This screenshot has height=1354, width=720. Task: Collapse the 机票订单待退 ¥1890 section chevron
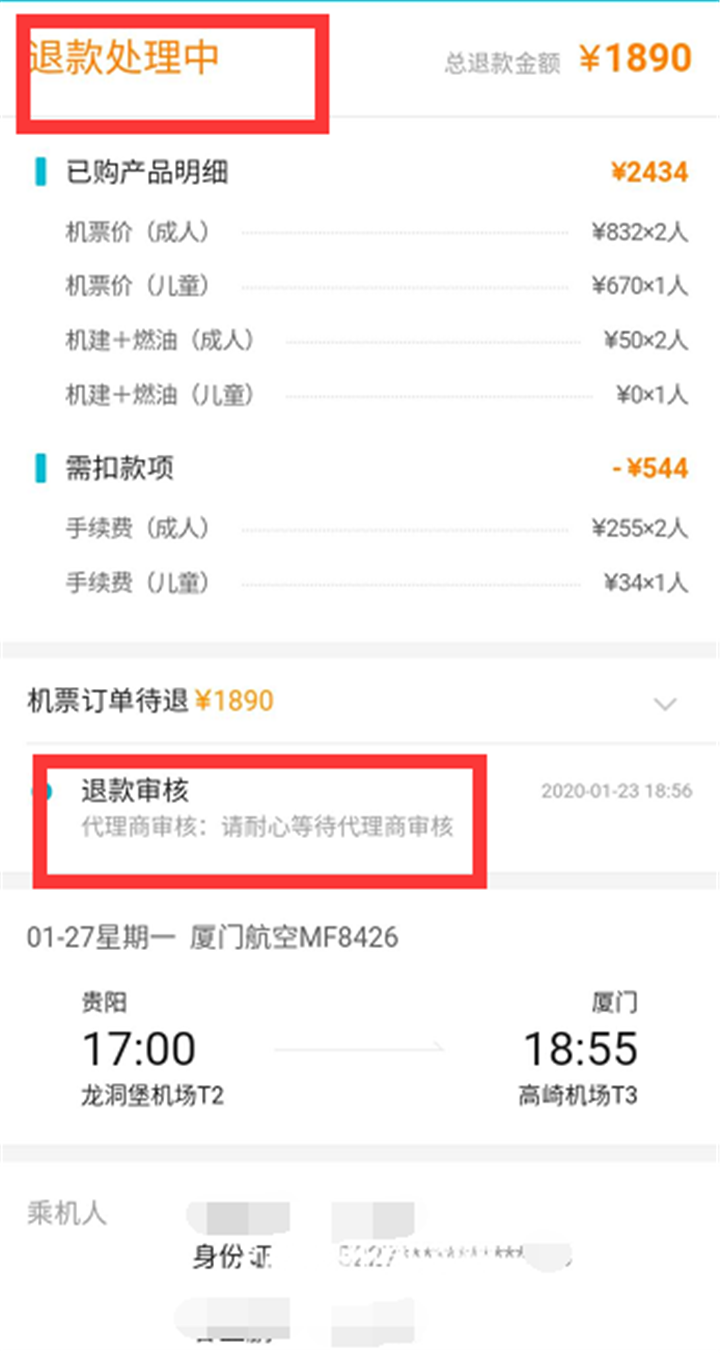[x=665, y=704]
